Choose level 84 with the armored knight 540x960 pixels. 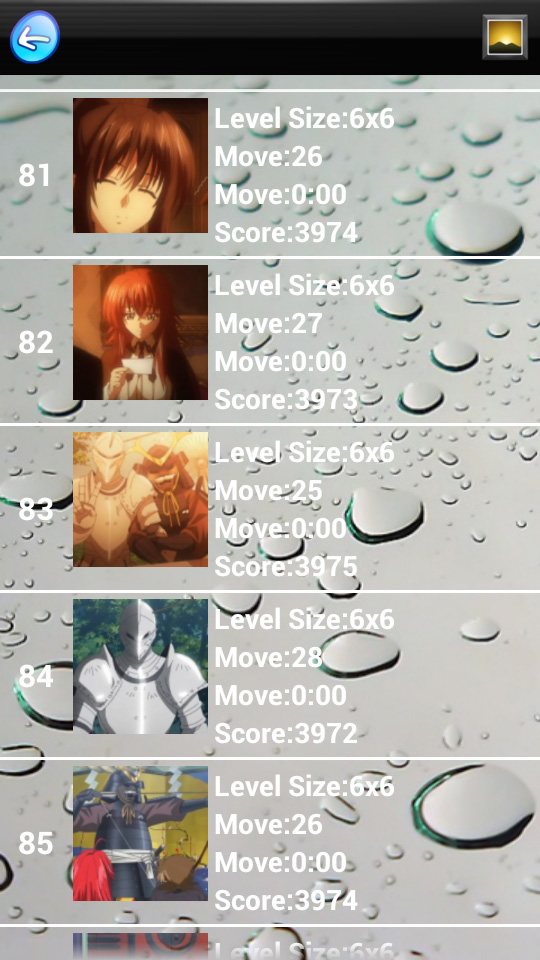point(270,675)
